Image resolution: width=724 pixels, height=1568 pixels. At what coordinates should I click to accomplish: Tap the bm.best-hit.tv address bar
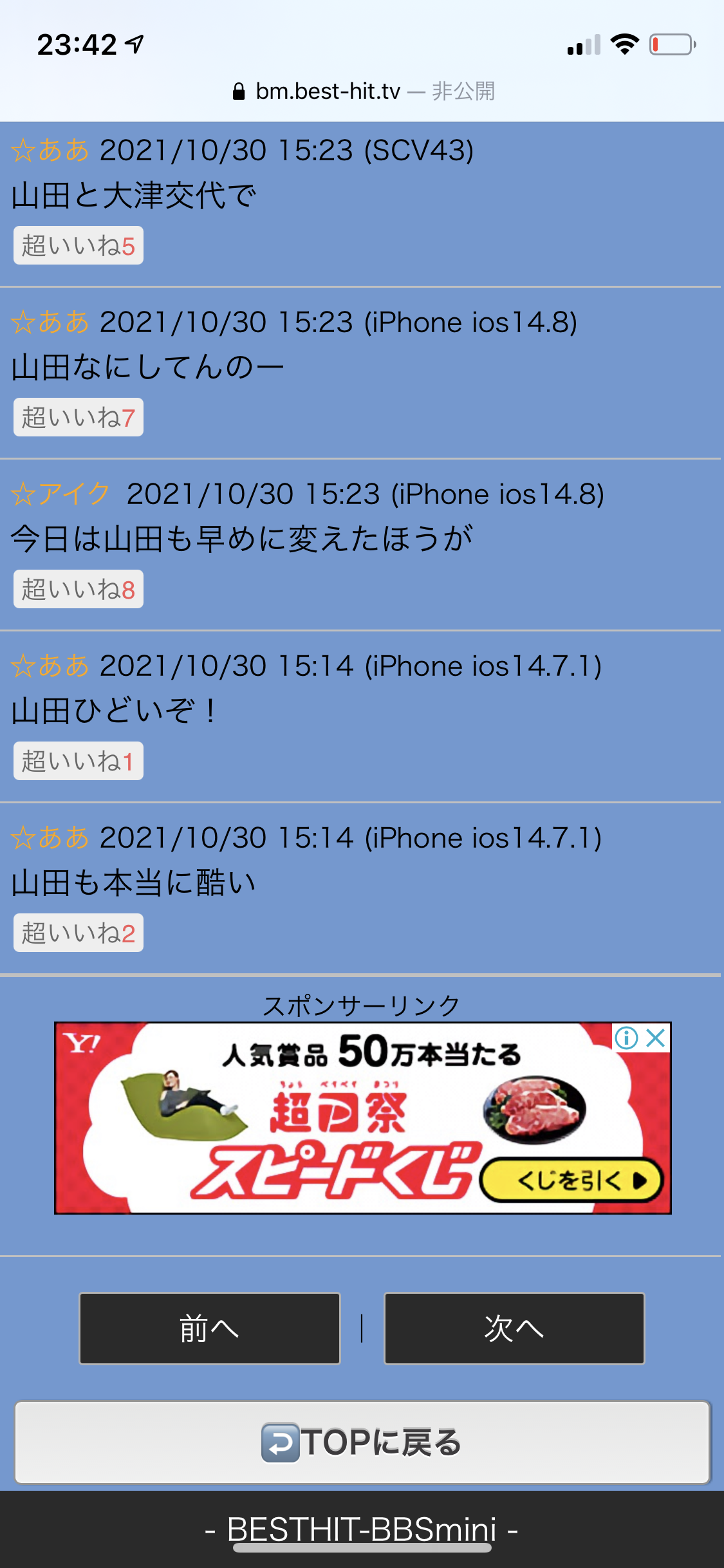tap(362, 91)
